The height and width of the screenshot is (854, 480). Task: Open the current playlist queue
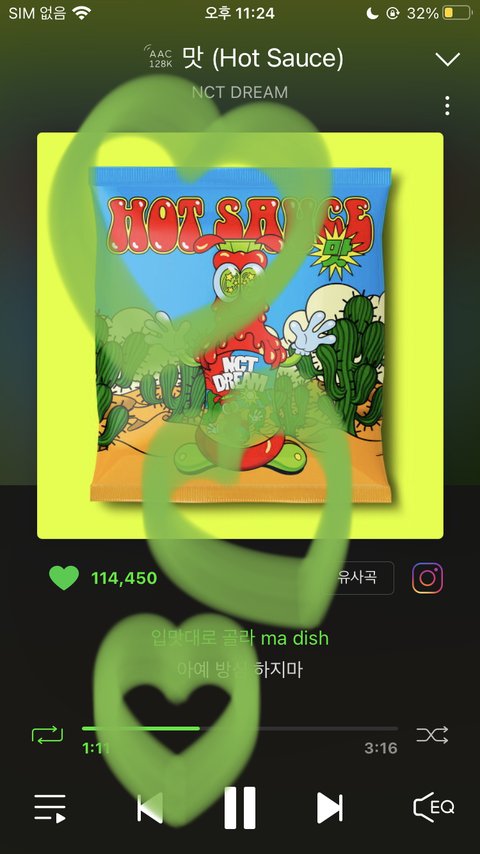pyautogui.click(x=50, y=808)
